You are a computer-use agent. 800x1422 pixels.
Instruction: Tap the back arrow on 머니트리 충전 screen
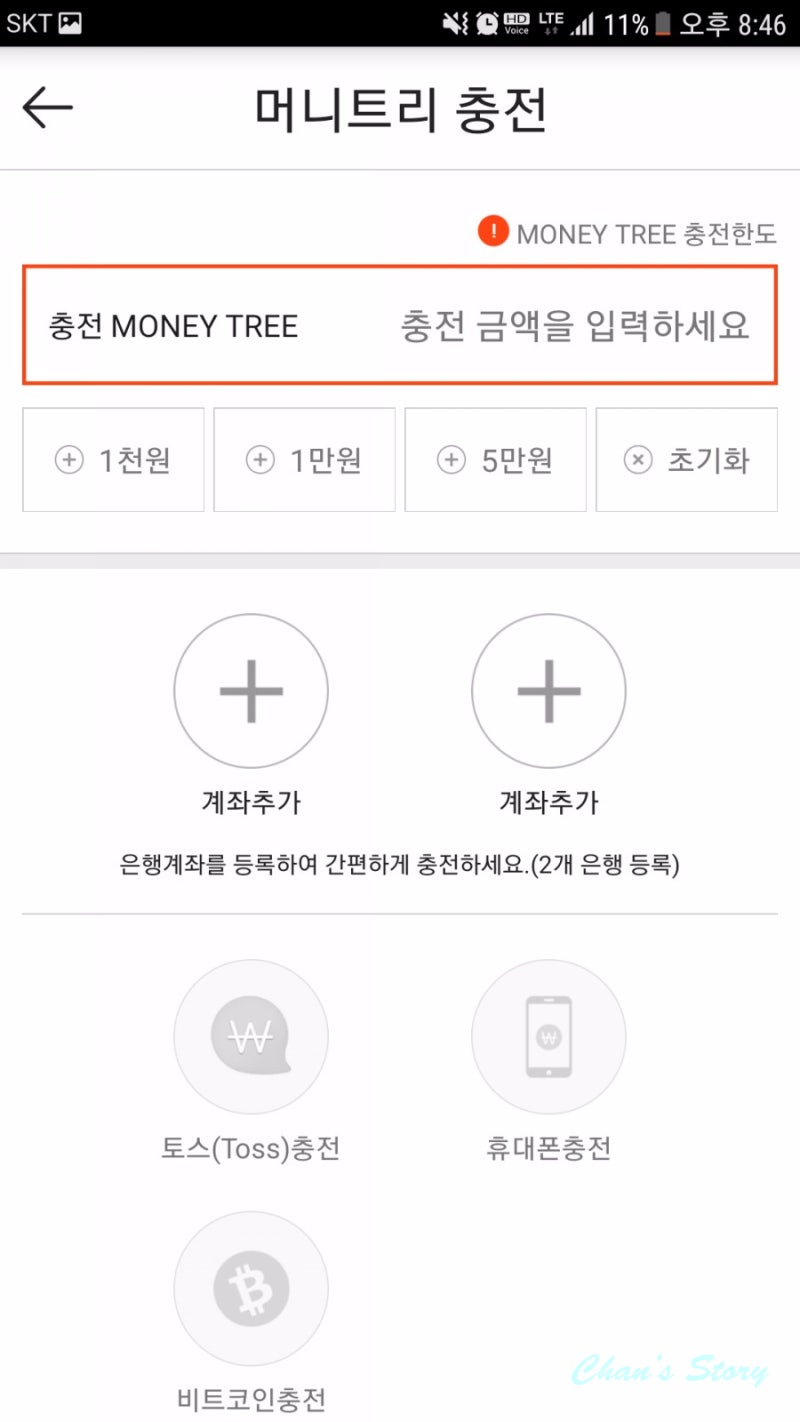pos(48,107)
